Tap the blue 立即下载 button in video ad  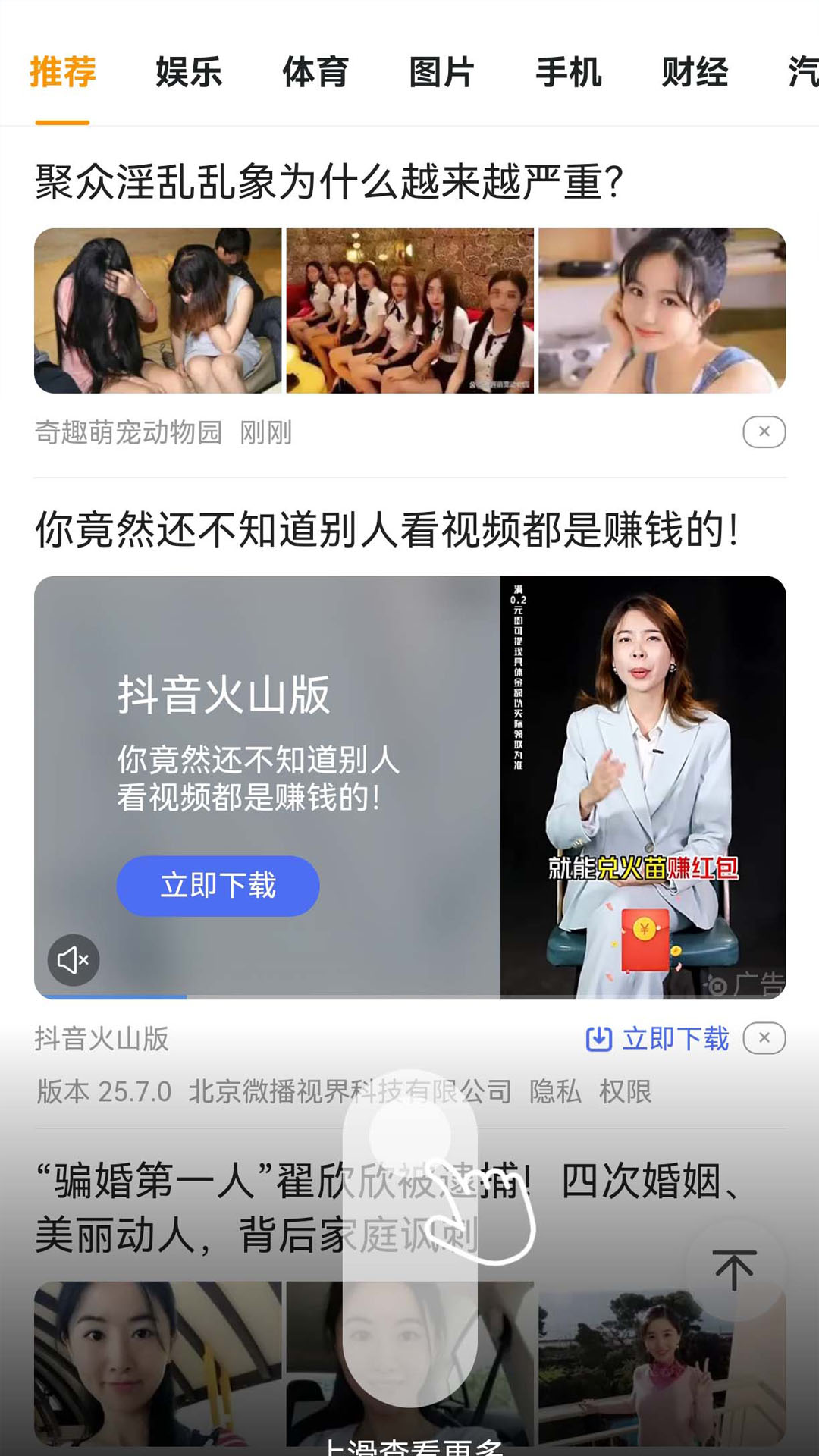pyautogui.click(x=218, y=886)
